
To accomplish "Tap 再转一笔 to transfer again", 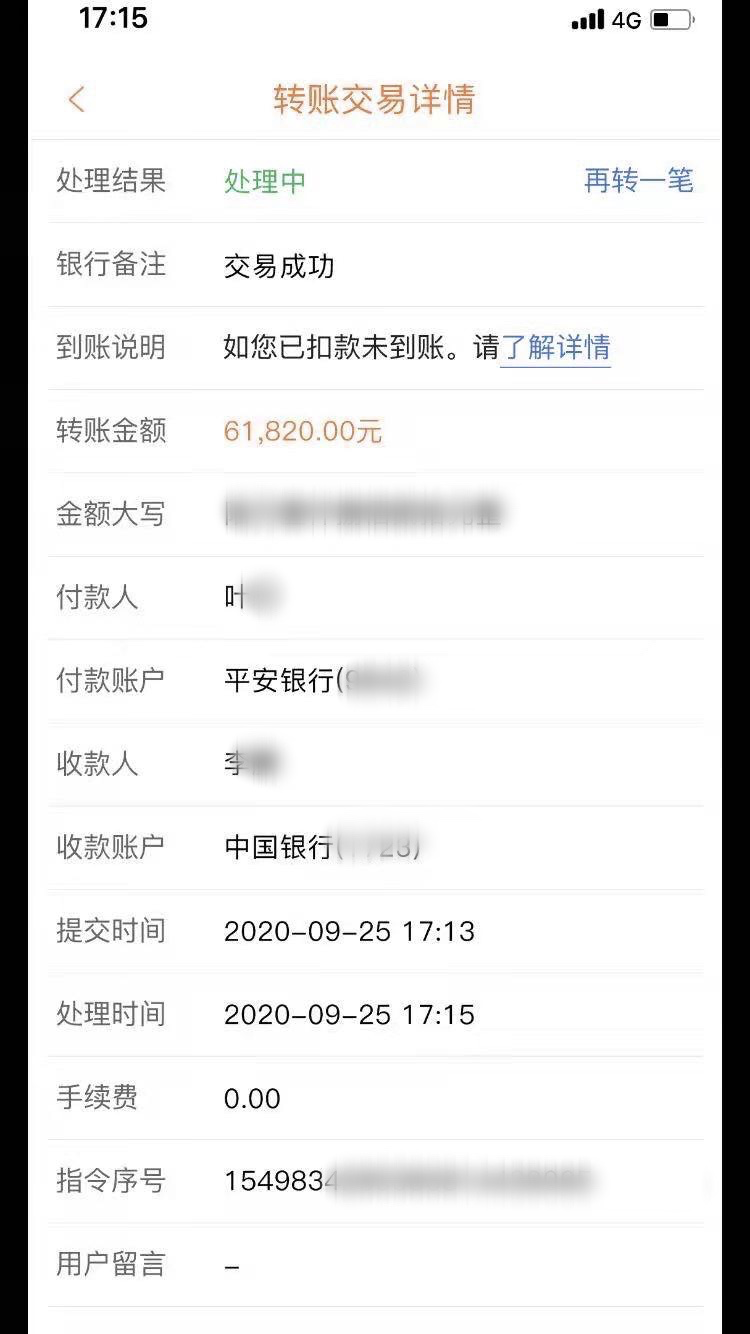I will [x=638, y=181].
